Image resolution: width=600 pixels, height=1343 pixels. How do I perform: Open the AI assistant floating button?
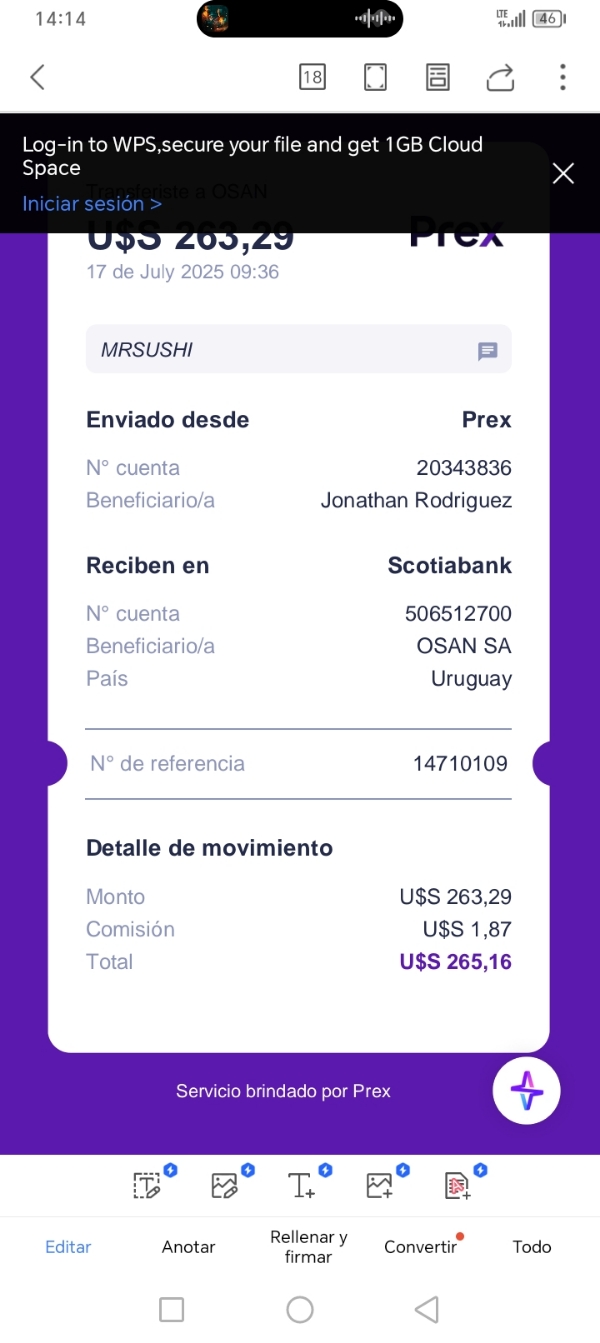[x=526, y=1090]
